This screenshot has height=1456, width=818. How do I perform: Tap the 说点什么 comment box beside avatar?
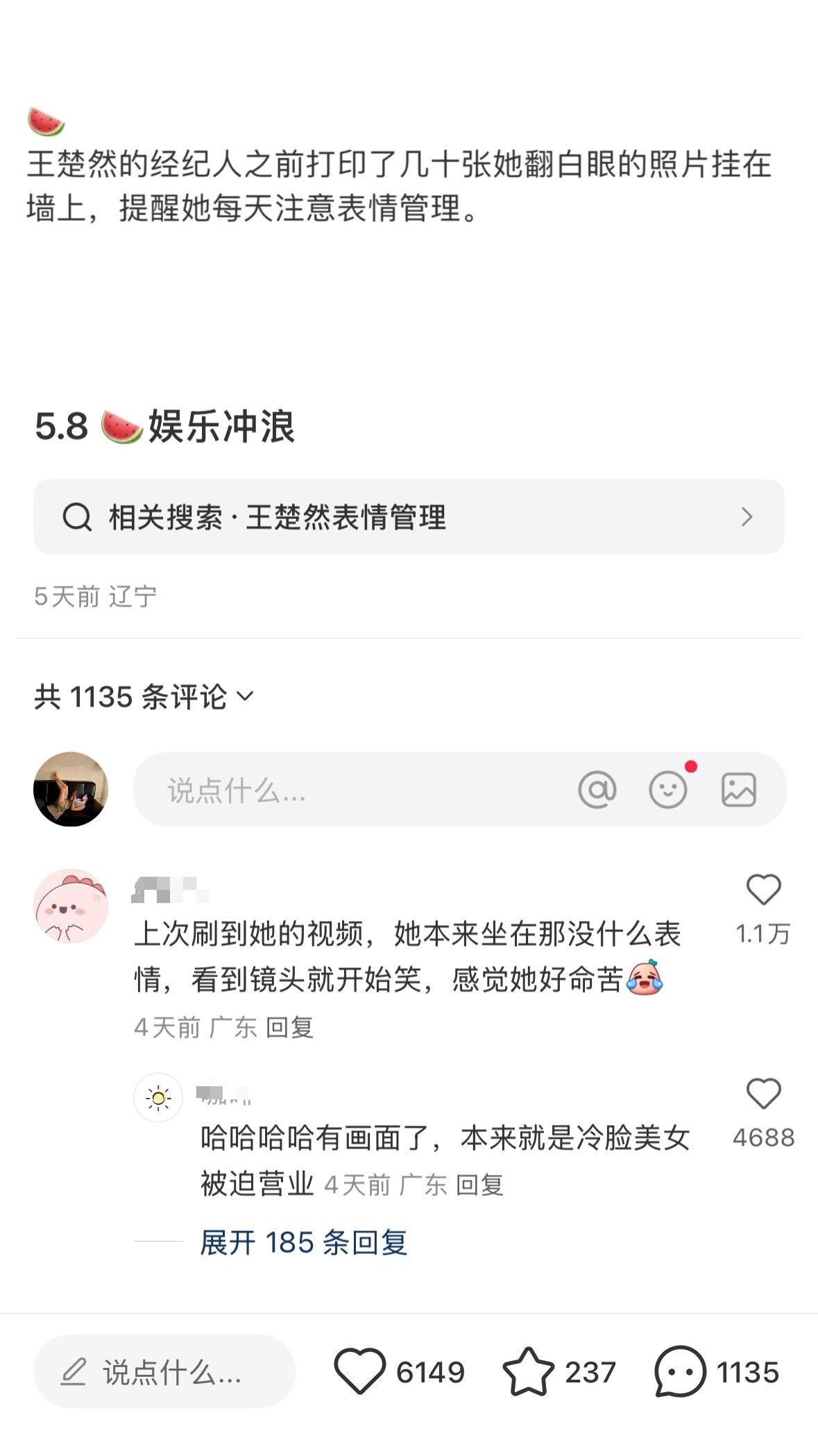(x=347, y=790)
